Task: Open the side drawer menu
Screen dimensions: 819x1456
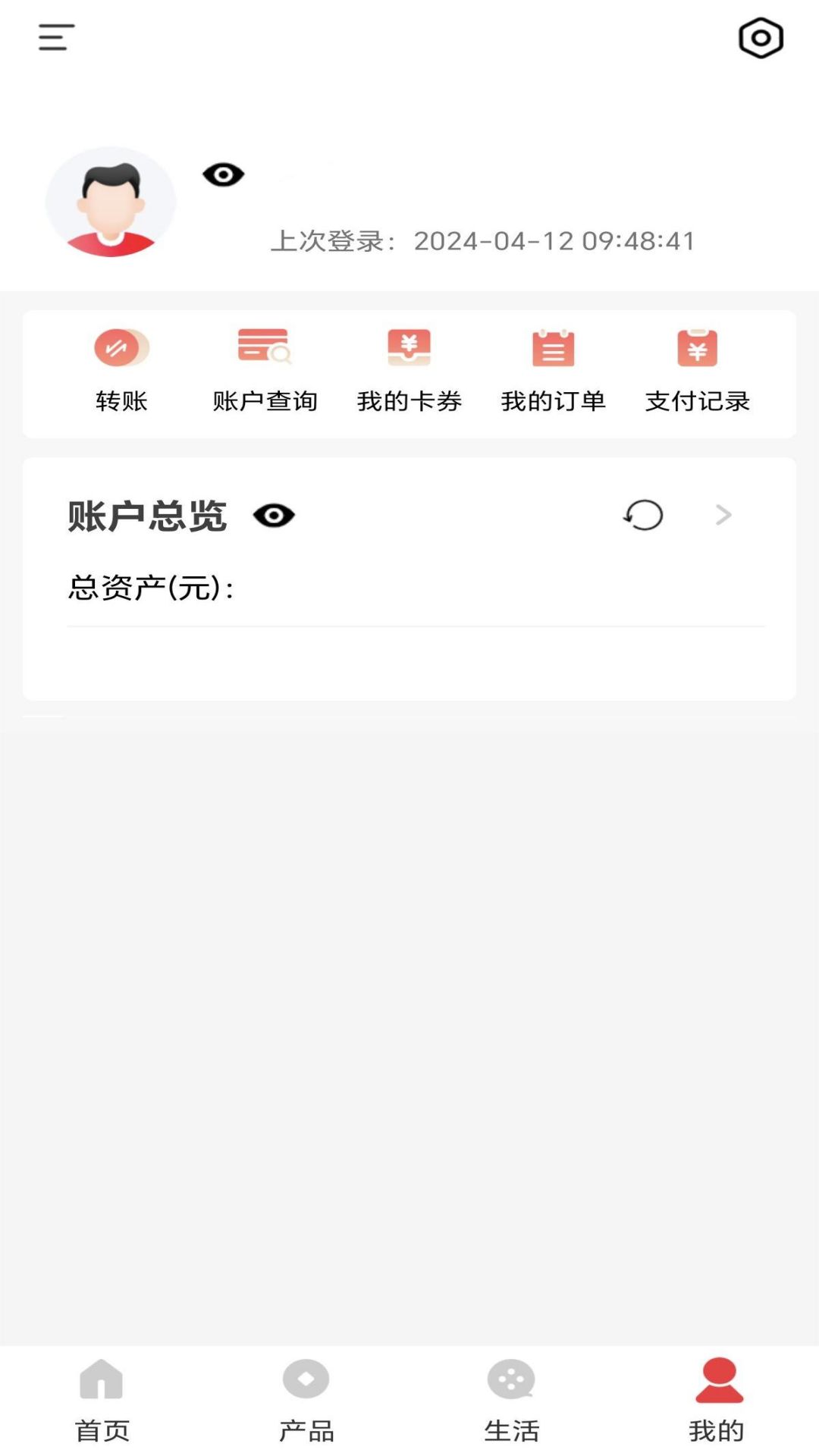Action: click(x=56, y=37)
